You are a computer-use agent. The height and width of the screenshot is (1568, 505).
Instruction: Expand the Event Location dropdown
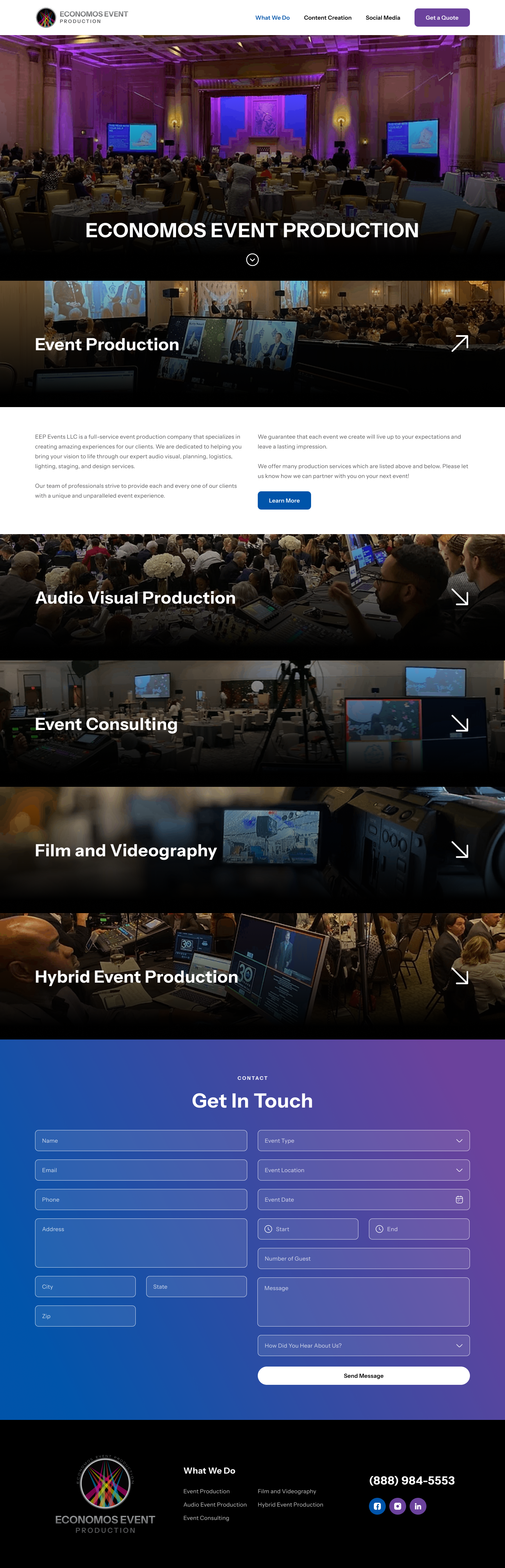click(x=363, y=1170)
